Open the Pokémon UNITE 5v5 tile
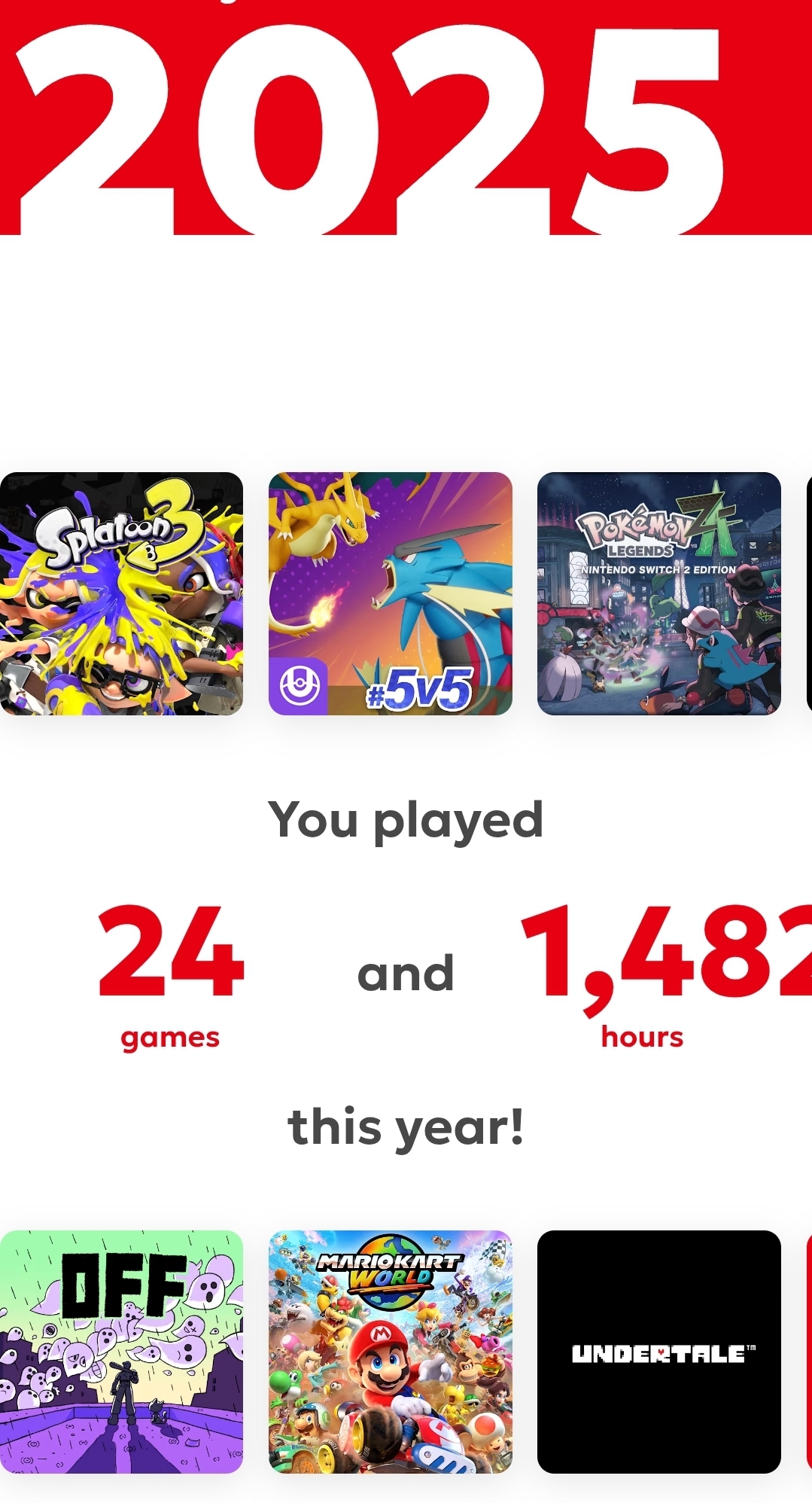Screen dimensions: 812x1503 click(x=390, y=593)
